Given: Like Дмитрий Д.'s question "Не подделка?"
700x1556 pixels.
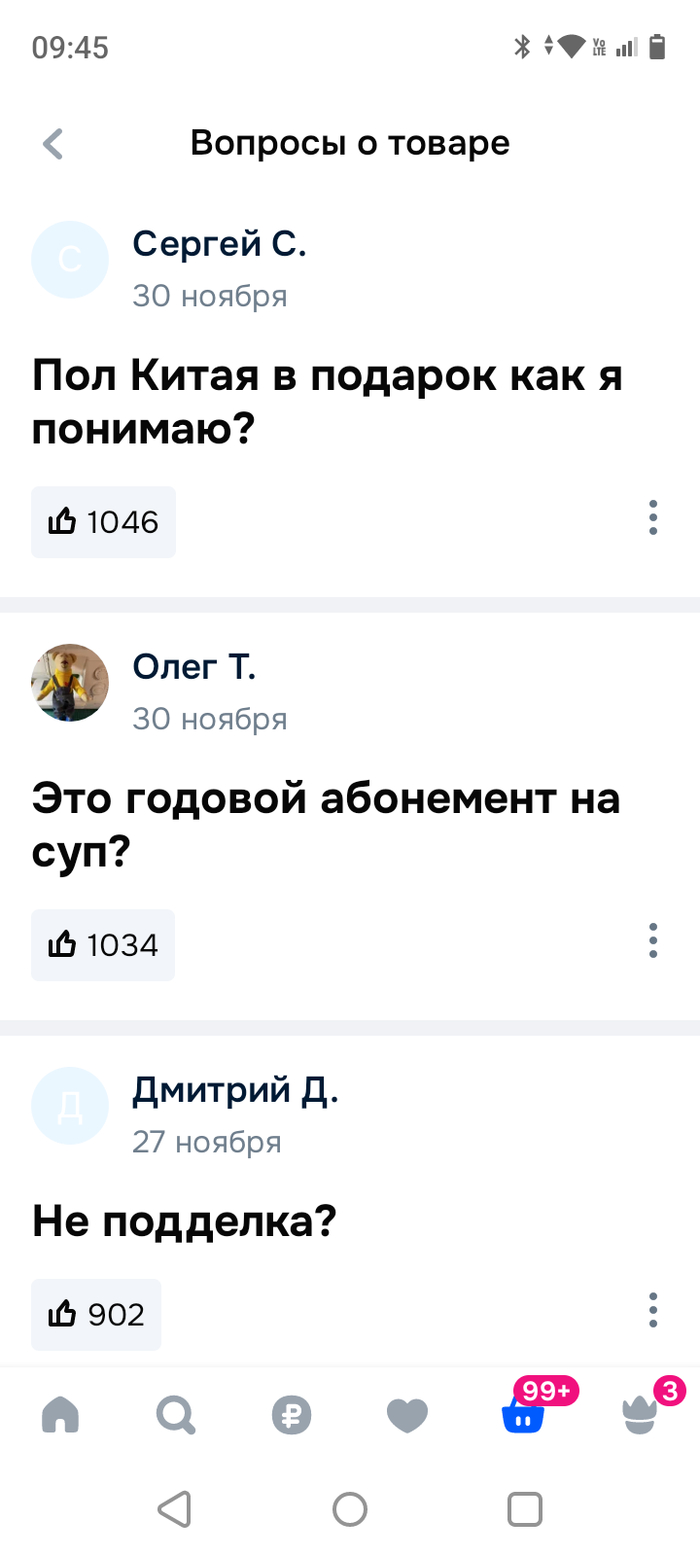Looking at the screenshot, I should (97, 1314).
